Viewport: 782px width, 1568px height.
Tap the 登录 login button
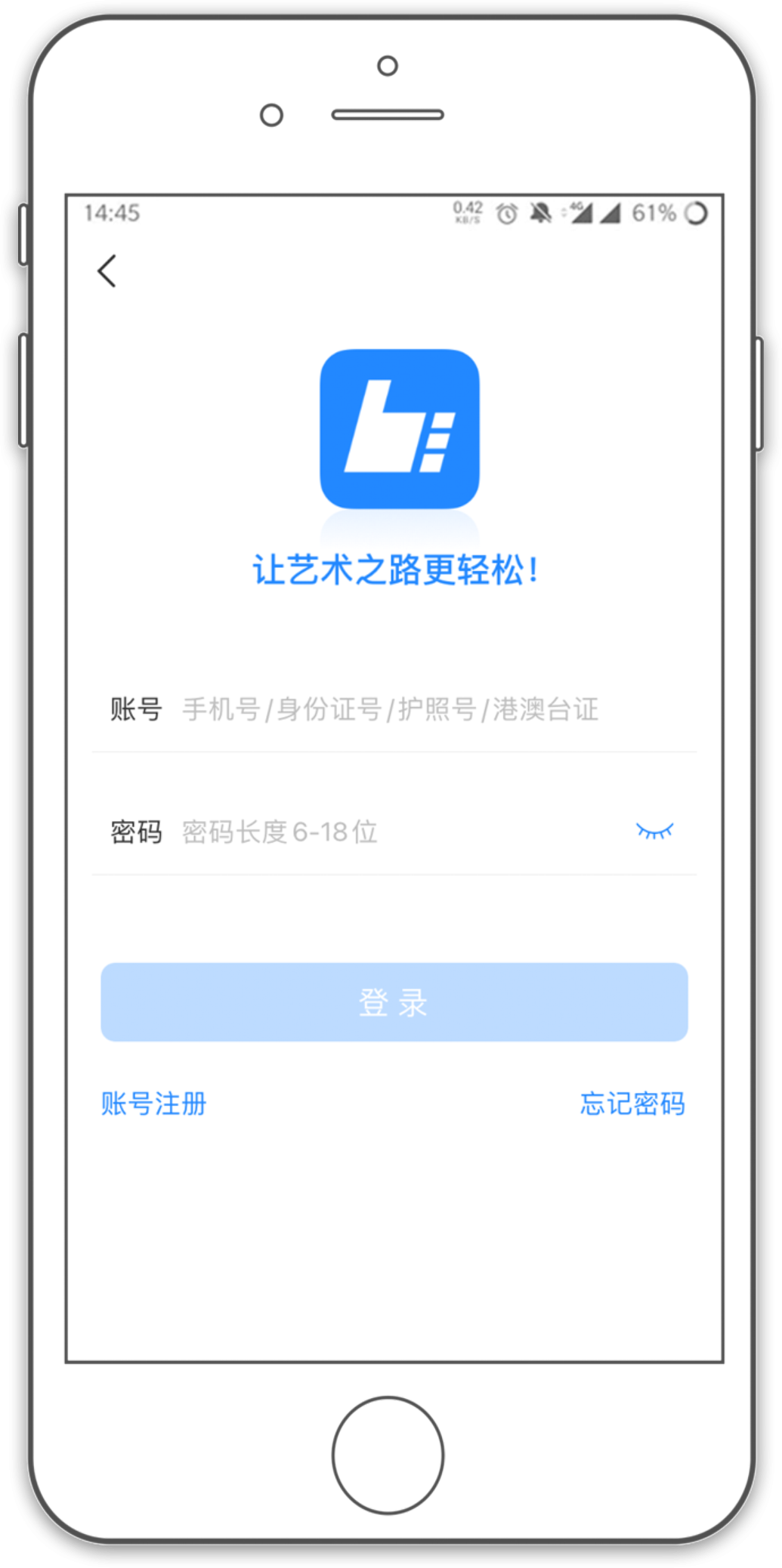(x=394, y=1002)
